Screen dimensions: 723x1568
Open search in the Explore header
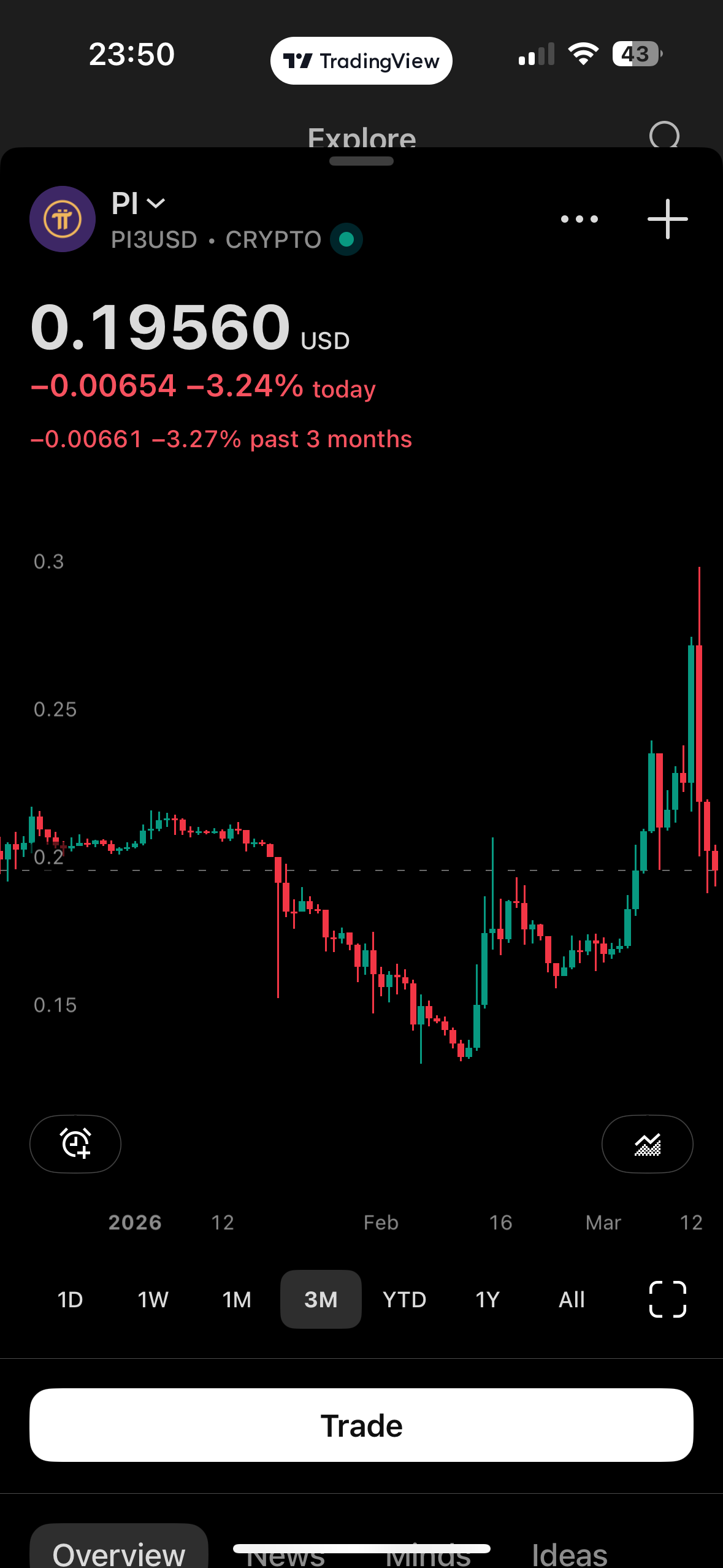pos(665,136)
